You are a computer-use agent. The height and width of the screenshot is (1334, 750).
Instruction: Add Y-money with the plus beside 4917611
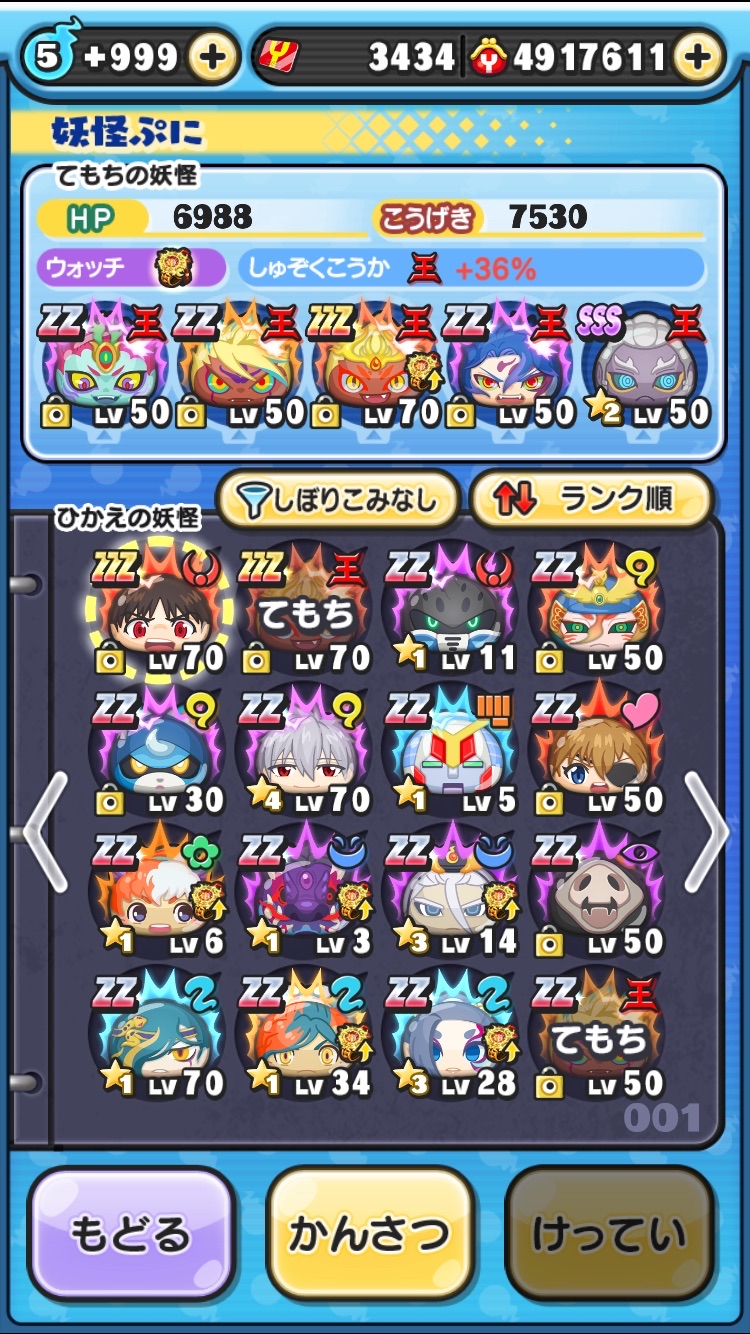[698, 57]
